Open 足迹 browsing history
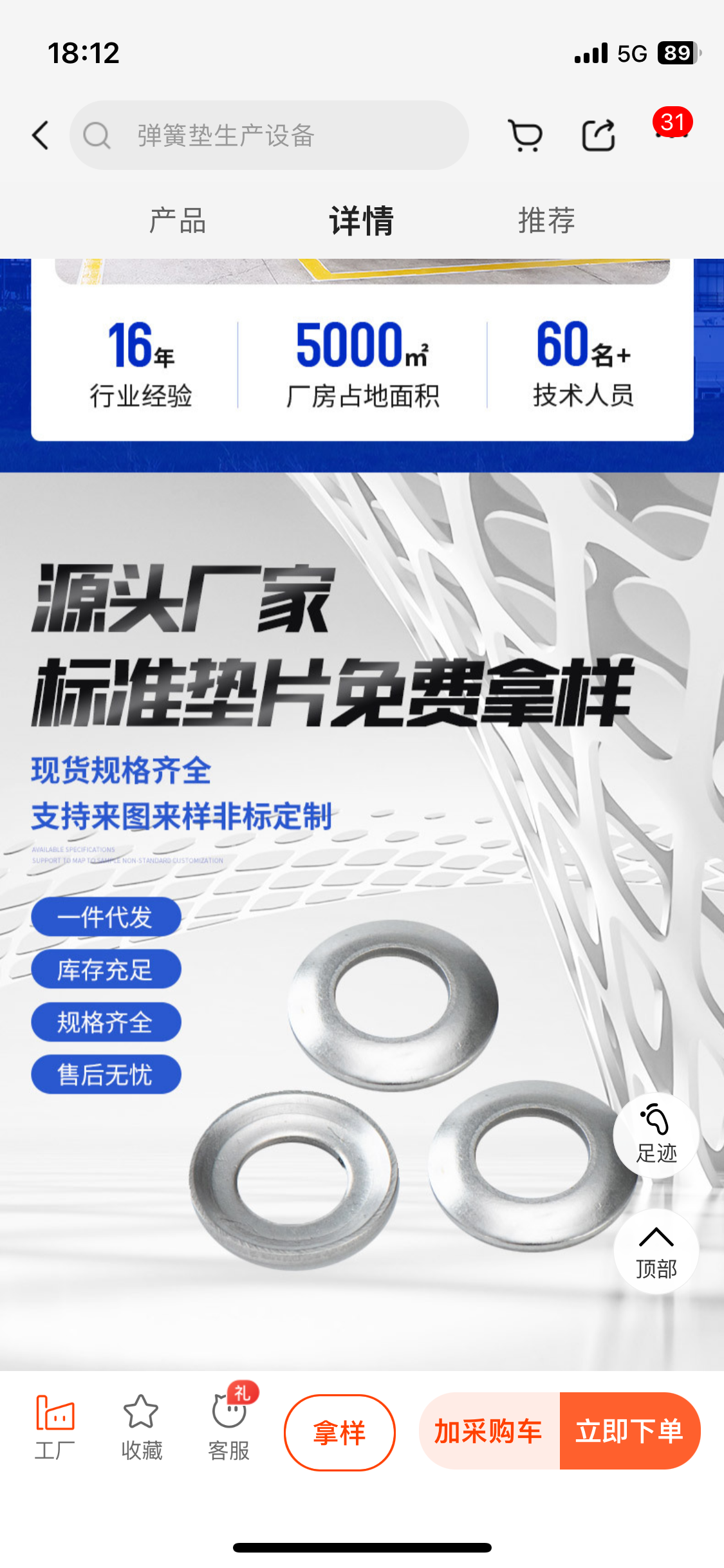Viewport: 724px width, 1568px height. tap(656, 1135)
